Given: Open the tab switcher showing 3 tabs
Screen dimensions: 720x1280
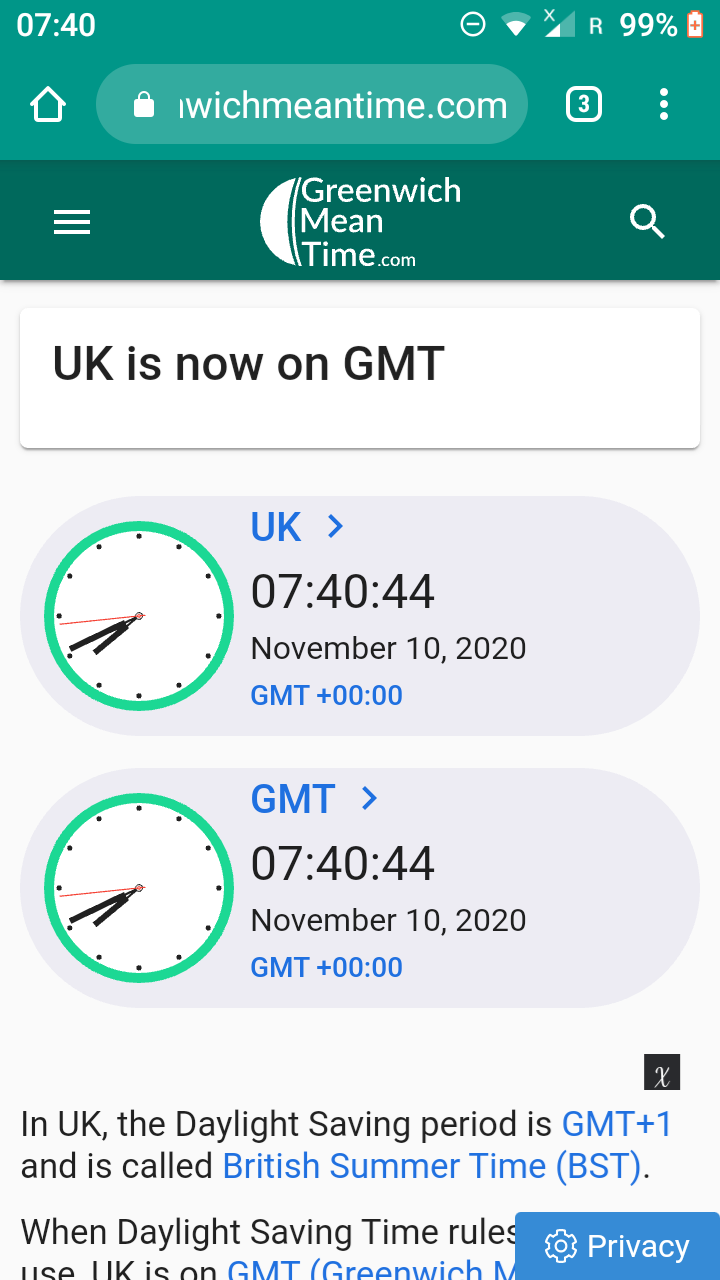Looking at the screenshot, I should (584, 105).
